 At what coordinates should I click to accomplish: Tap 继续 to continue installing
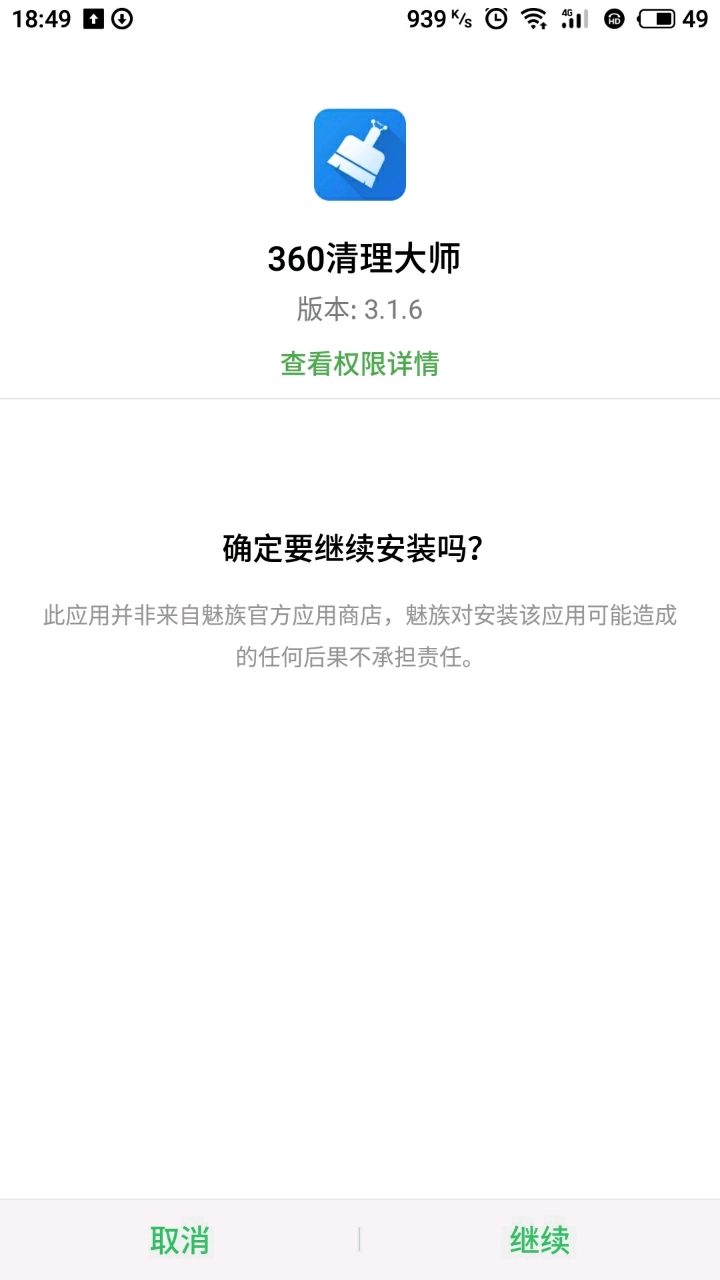point(540,1240)
